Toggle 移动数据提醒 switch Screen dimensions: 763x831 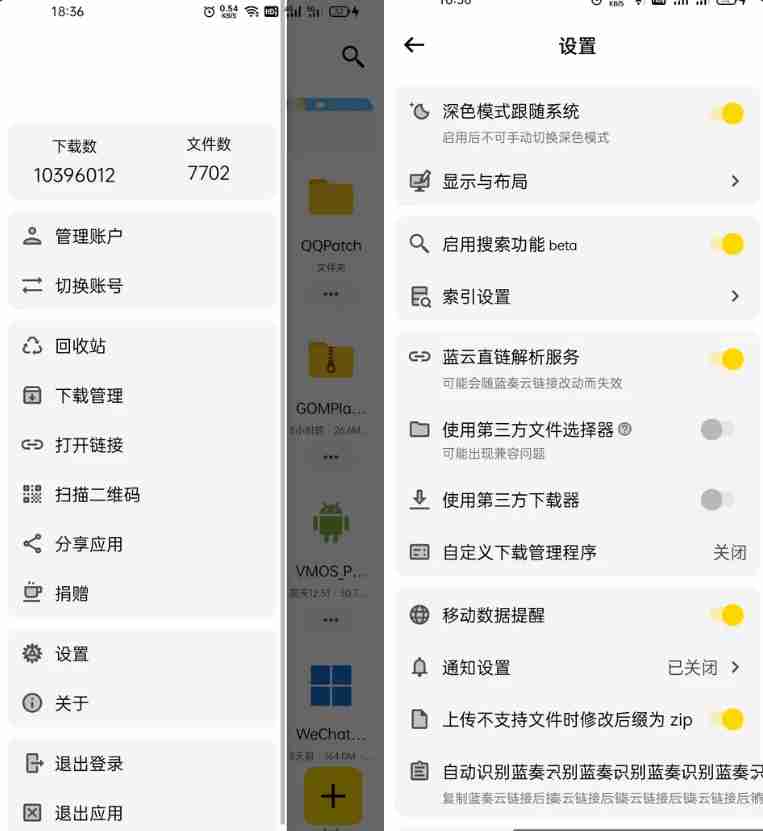tap(728, 615)
